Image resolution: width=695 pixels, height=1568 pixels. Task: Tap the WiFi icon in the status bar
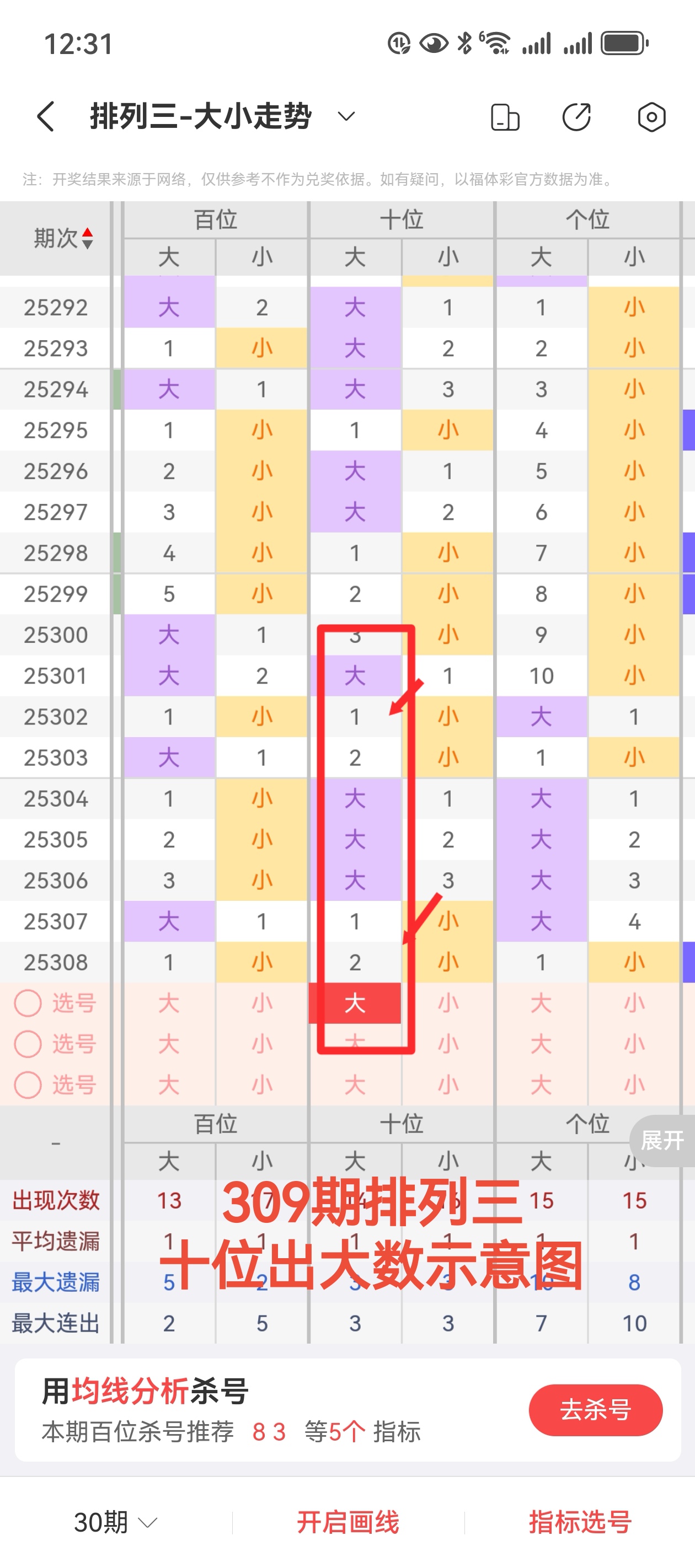coord(498,42)
